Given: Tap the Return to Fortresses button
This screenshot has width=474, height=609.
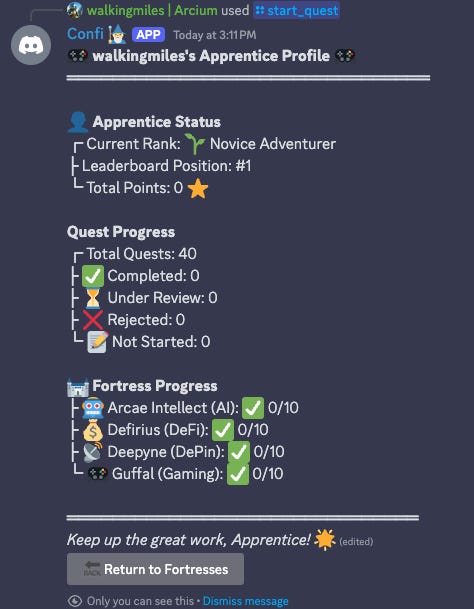Looking at the screenshot, I should tap(155, 569).
